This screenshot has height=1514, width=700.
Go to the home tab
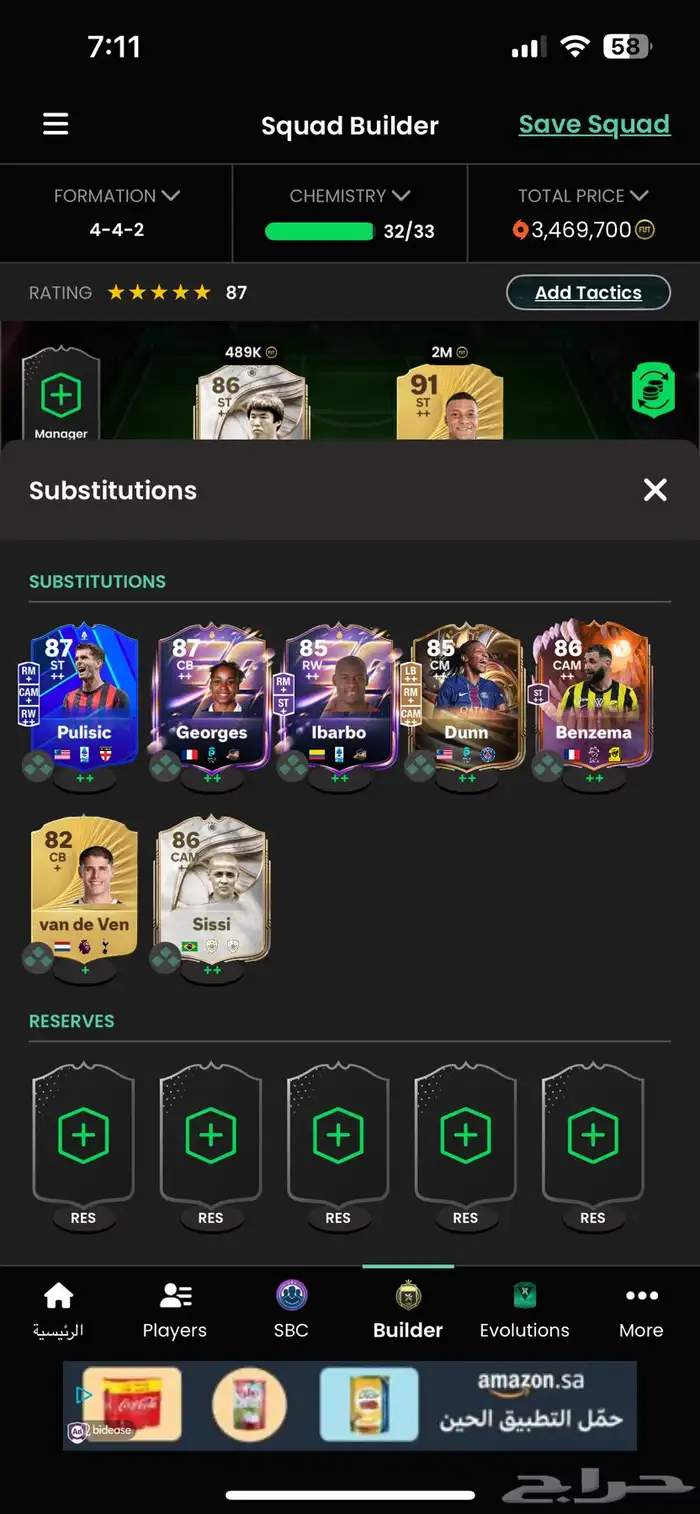[58, 1310]
